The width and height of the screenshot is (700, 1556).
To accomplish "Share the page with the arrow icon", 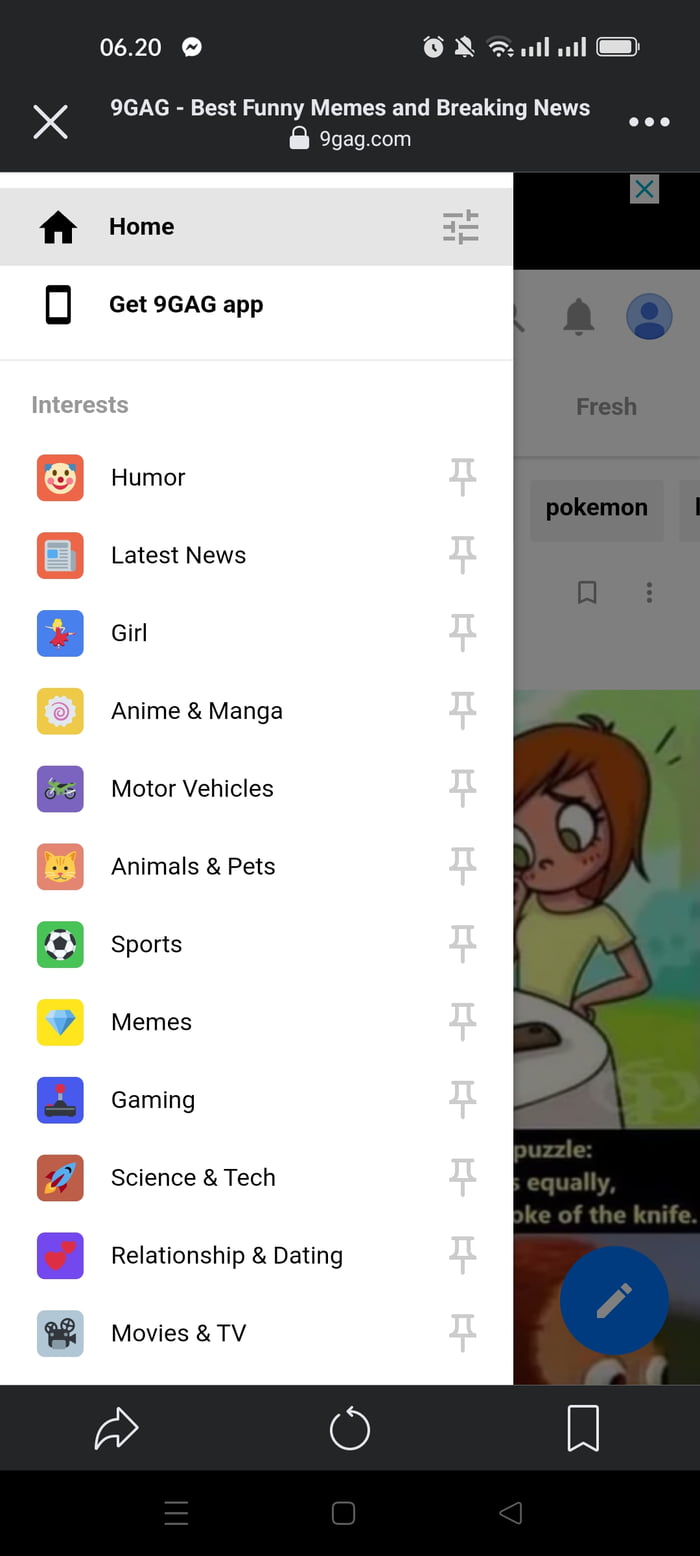I will 116,1428.
